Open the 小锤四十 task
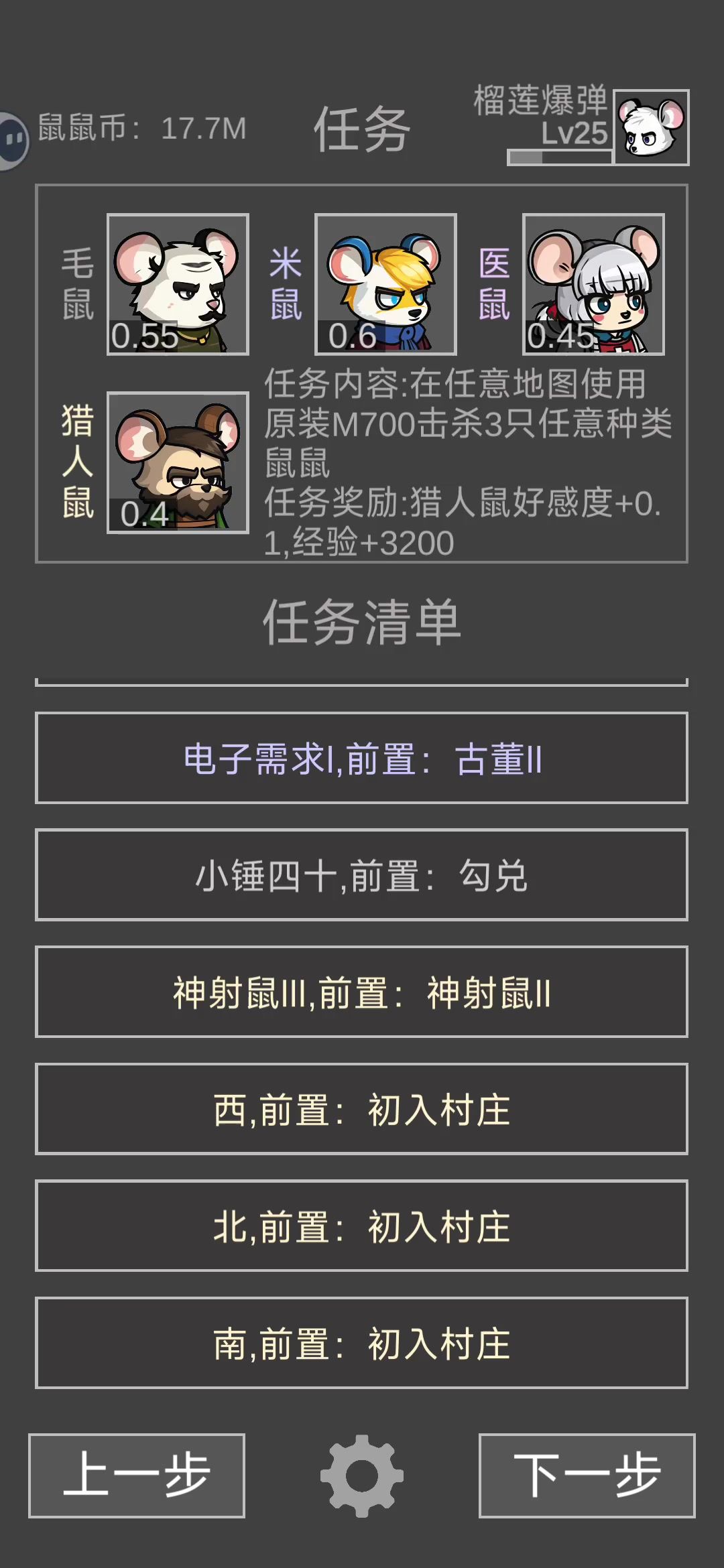 pos(361,875)
